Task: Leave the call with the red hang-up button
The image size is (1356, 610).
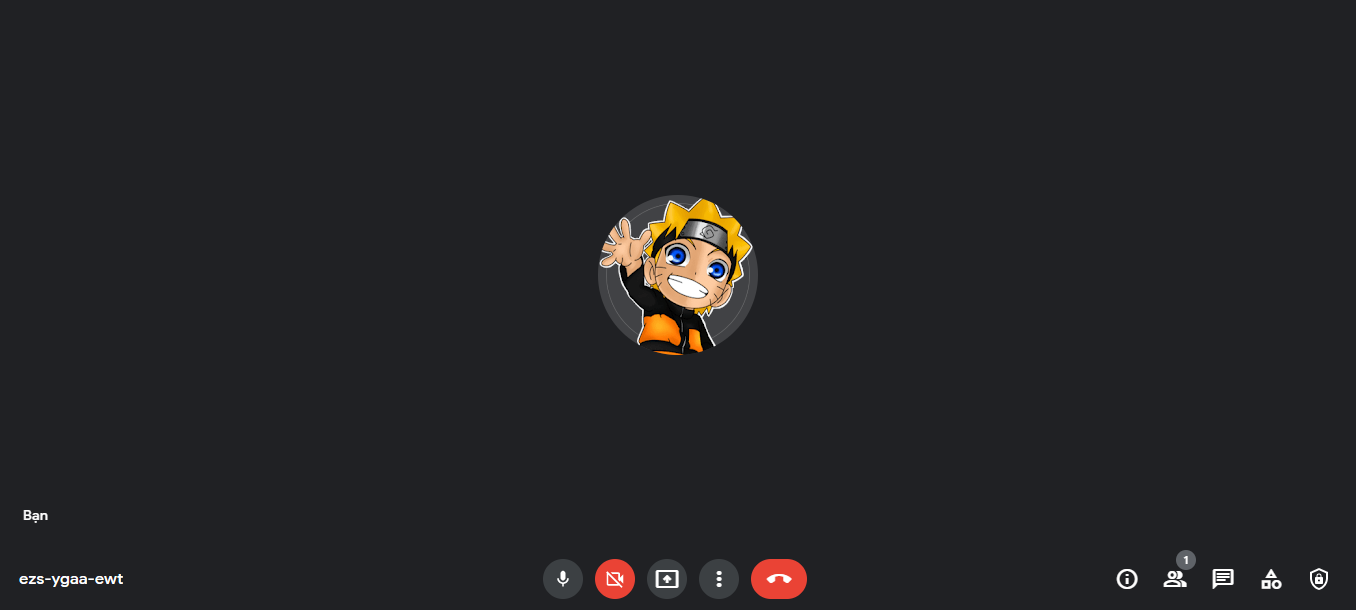Action: (779, 579)
